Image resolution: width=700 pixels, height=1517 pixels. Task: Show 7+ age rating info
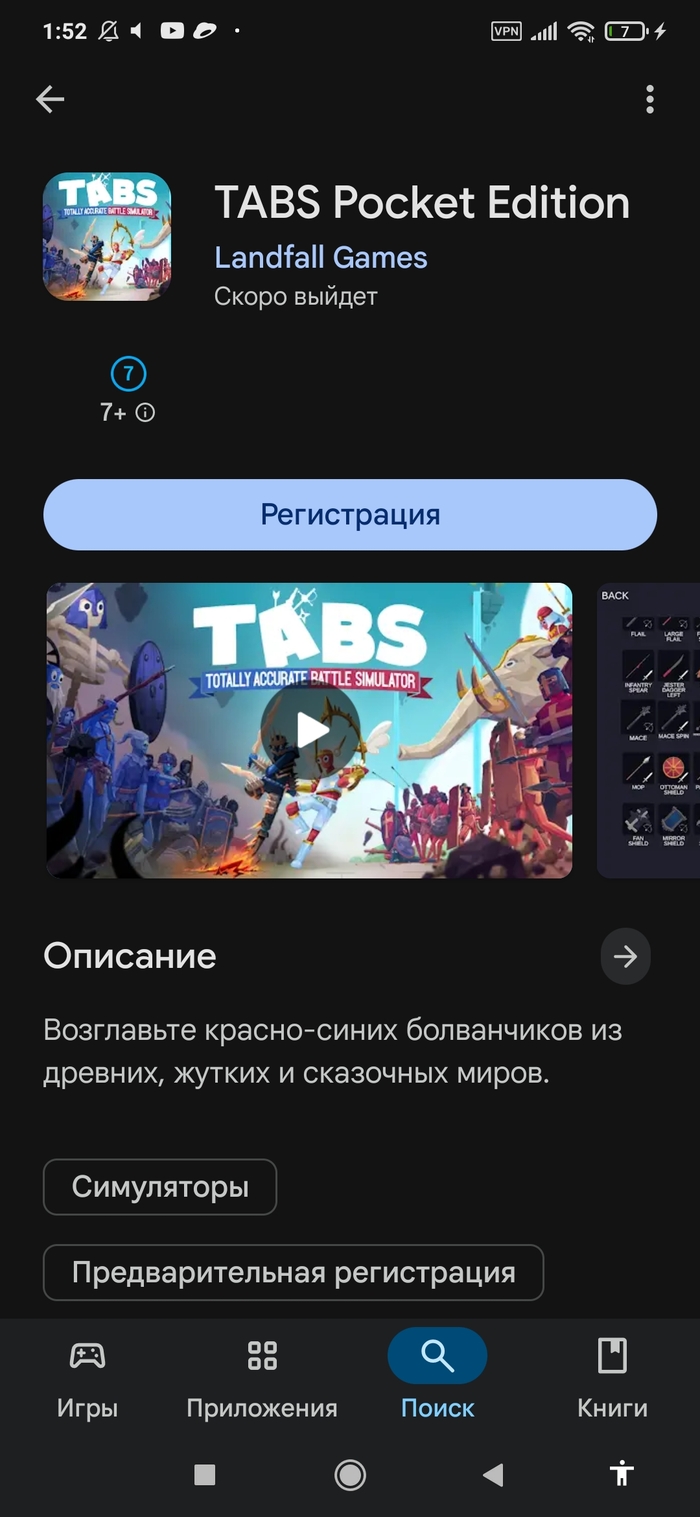click(145, 412)
